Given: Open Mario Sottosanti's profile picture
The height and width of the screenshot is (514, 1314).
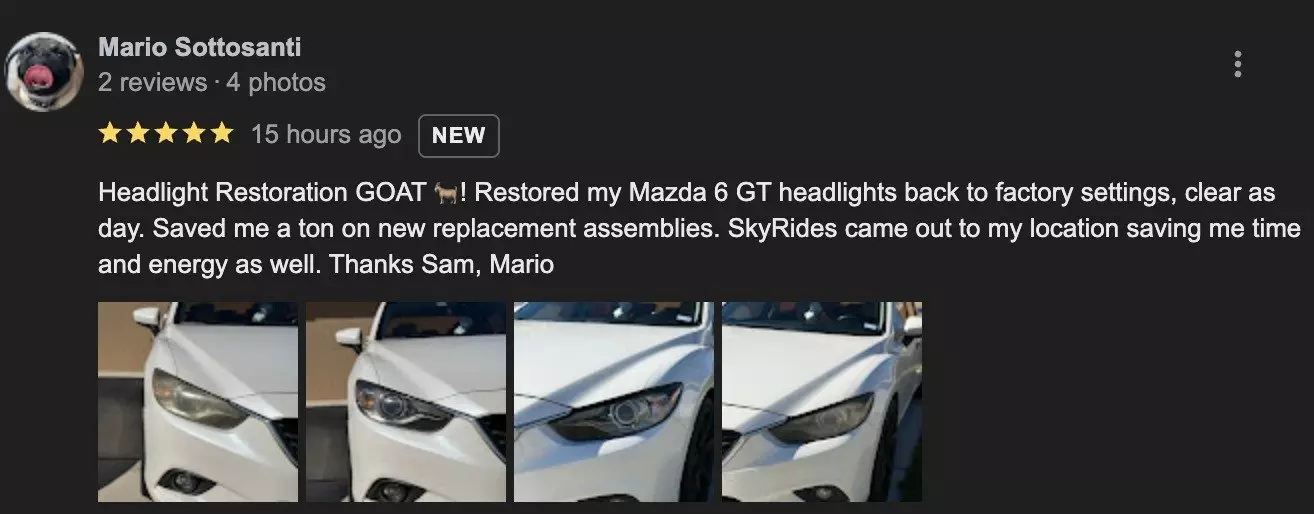Looking at the screenshot, I should [43, 72].
